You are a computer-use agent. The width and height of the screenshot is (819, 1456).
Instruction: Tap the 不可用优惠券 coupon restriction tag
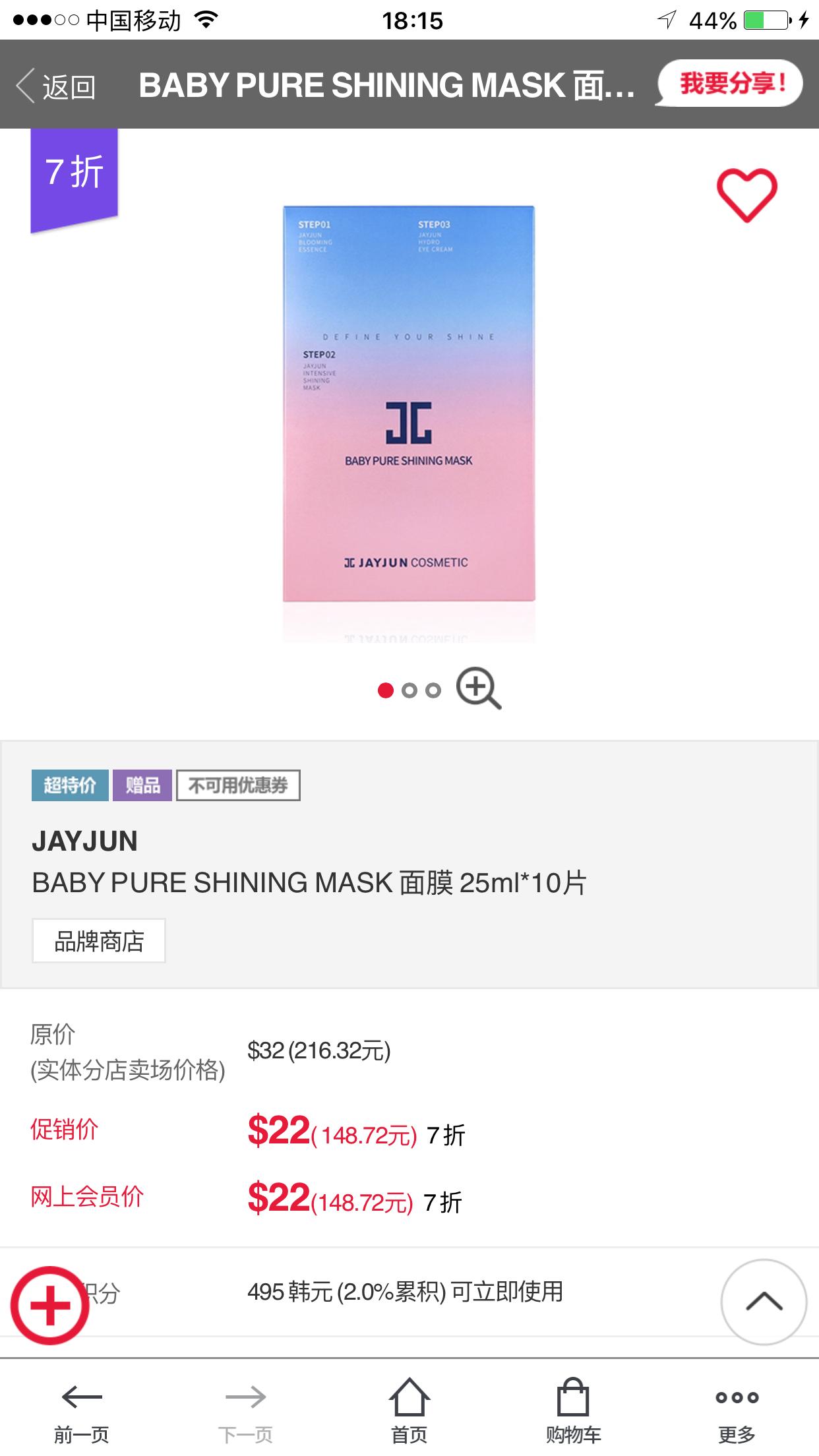pyautogui.click(x=239, y=785)
